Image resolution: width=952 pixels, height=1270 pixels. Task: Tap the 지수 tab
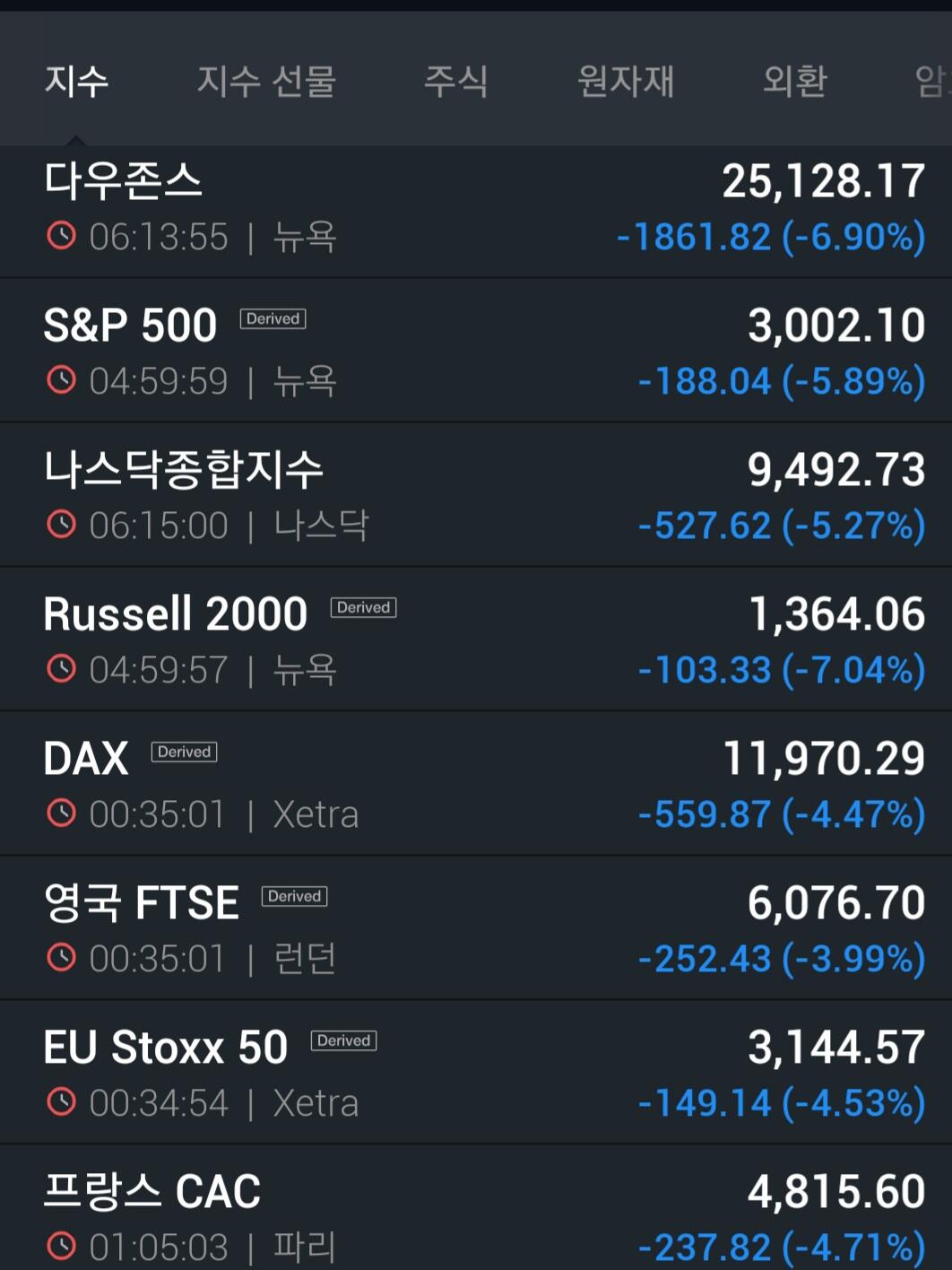(76, 82)
